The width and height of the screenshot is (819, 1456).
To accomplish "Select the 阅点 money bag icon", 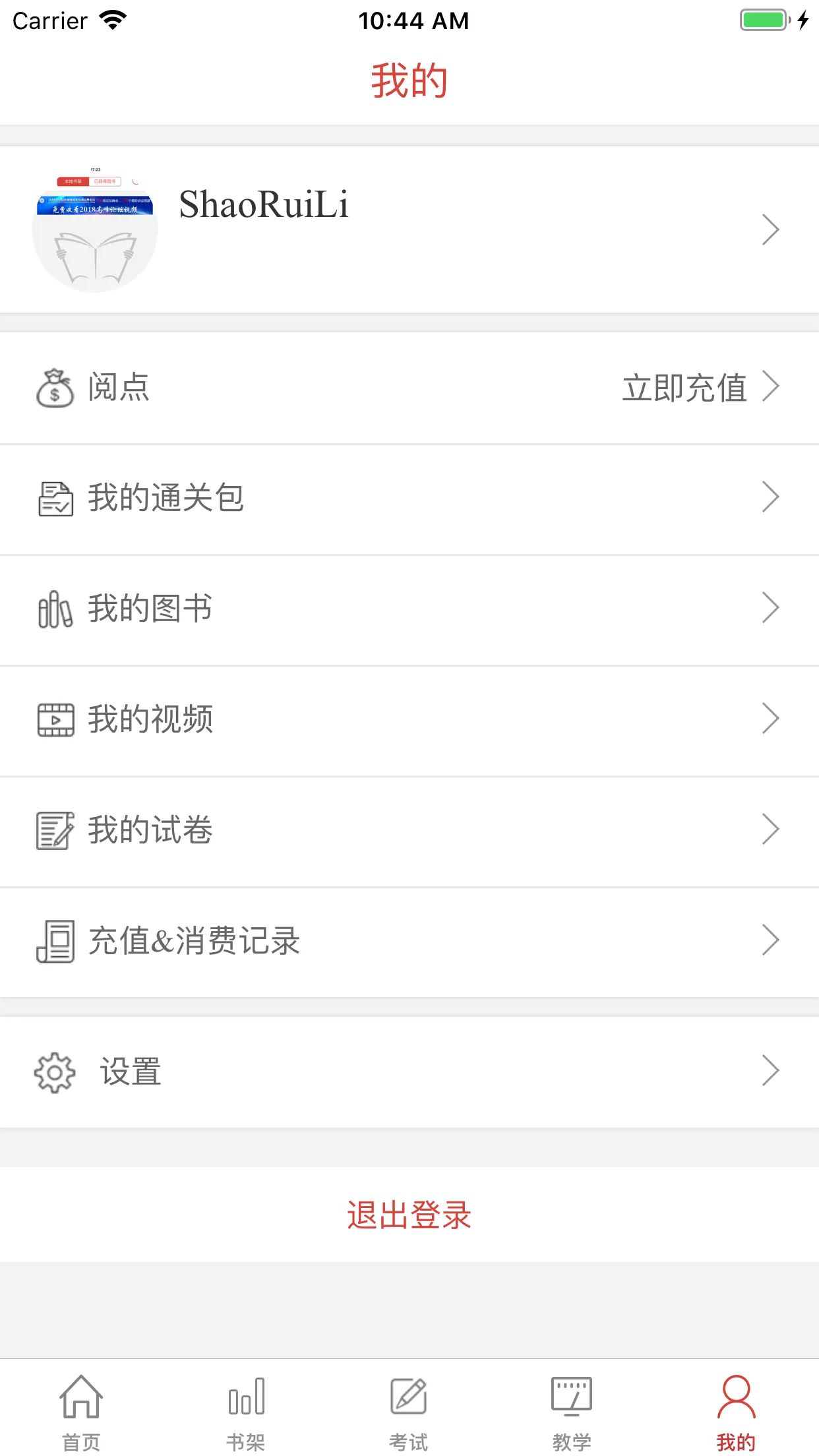I will coord(55,388).
